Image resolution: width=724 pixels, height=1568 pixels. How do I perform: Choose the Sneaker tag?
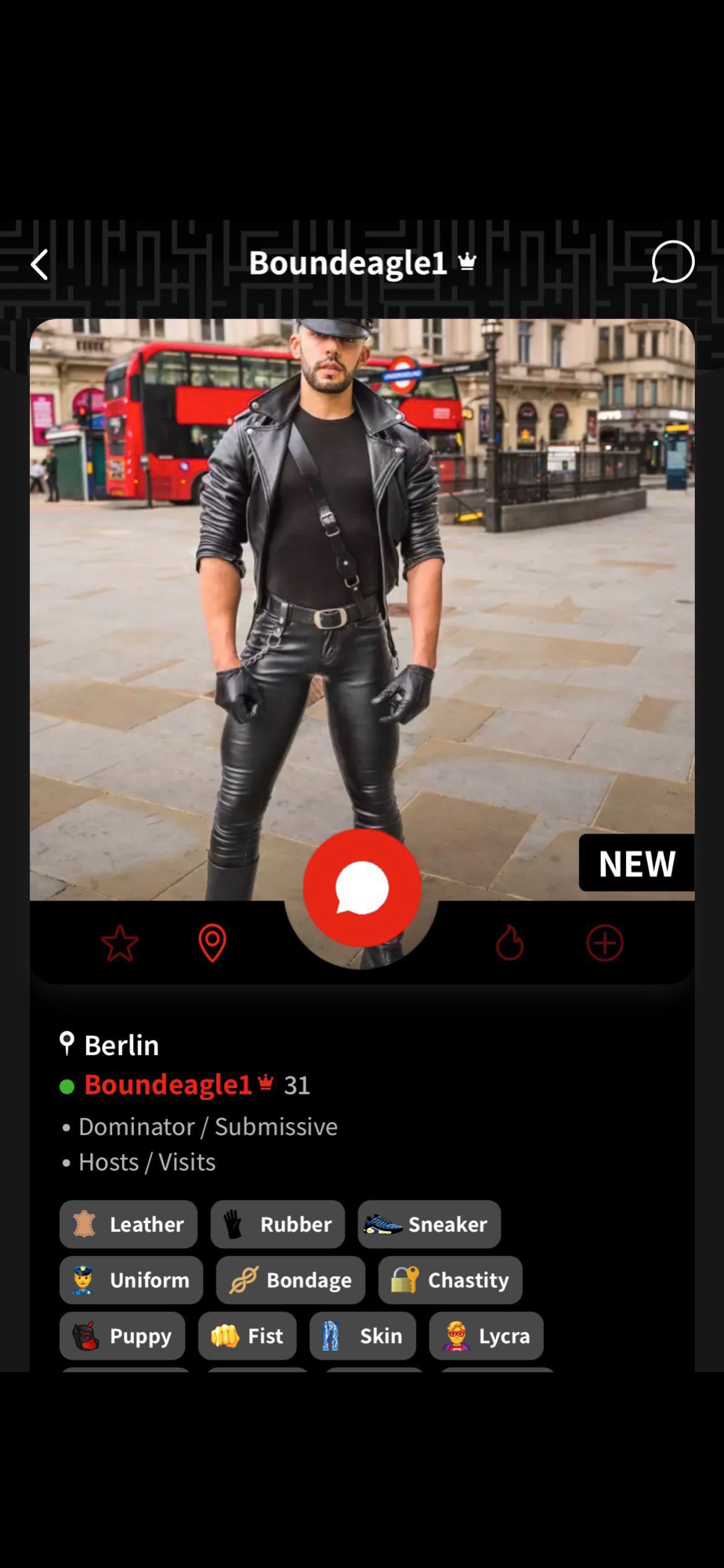coord(429,1224)
